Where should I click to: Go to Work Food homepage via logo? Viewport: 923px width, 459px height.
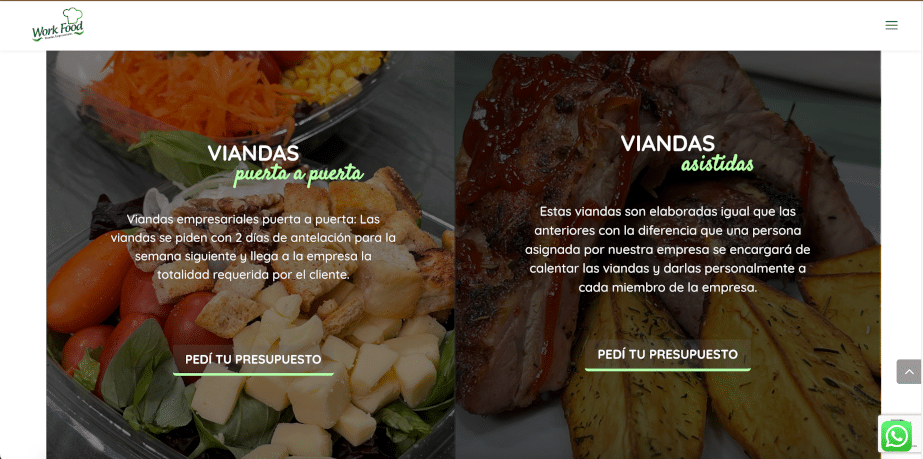coord(58,25)
